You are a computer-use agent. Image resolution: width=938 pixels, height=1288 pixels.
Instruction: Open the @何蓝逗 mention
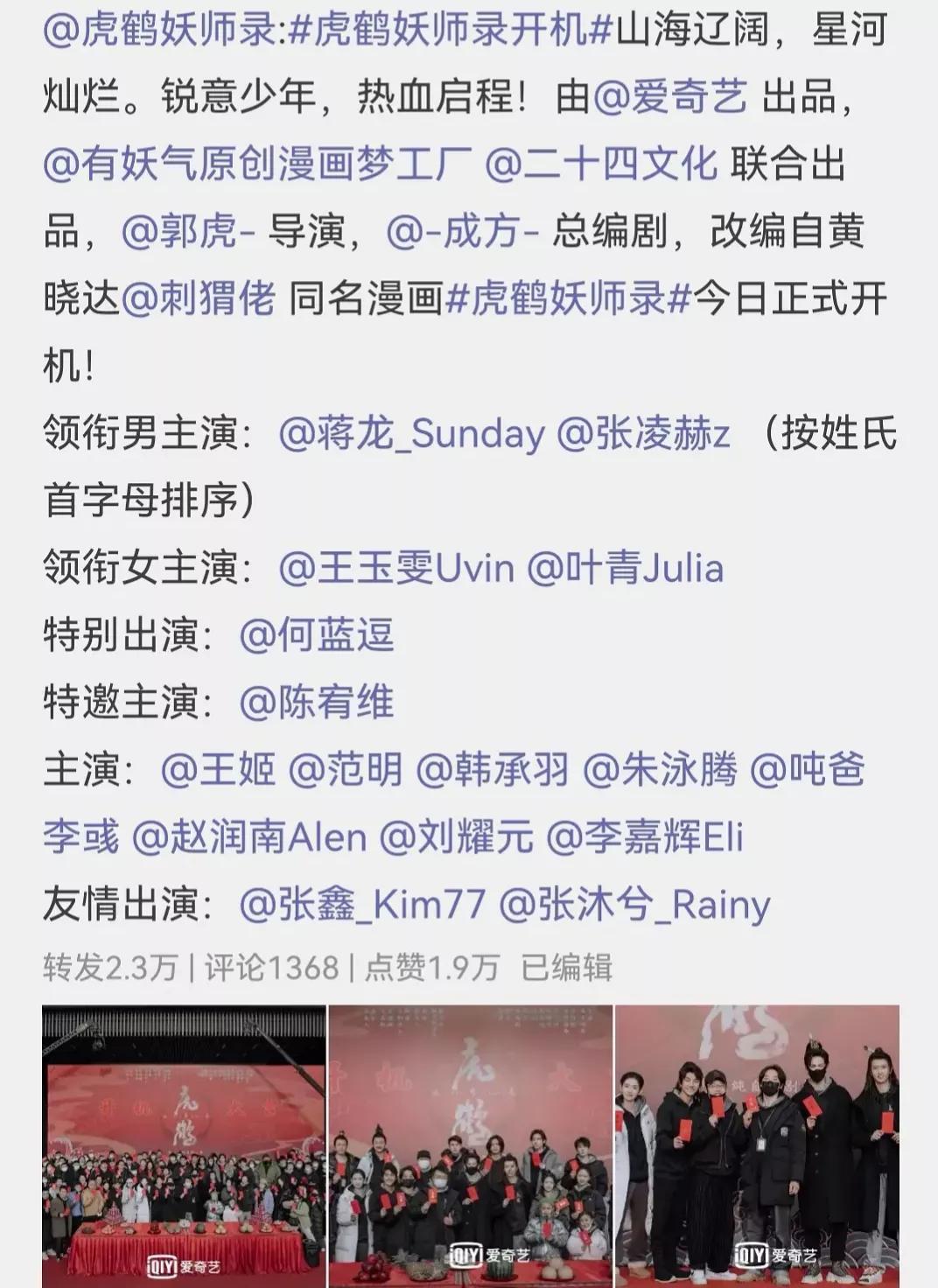click(316, 636)
